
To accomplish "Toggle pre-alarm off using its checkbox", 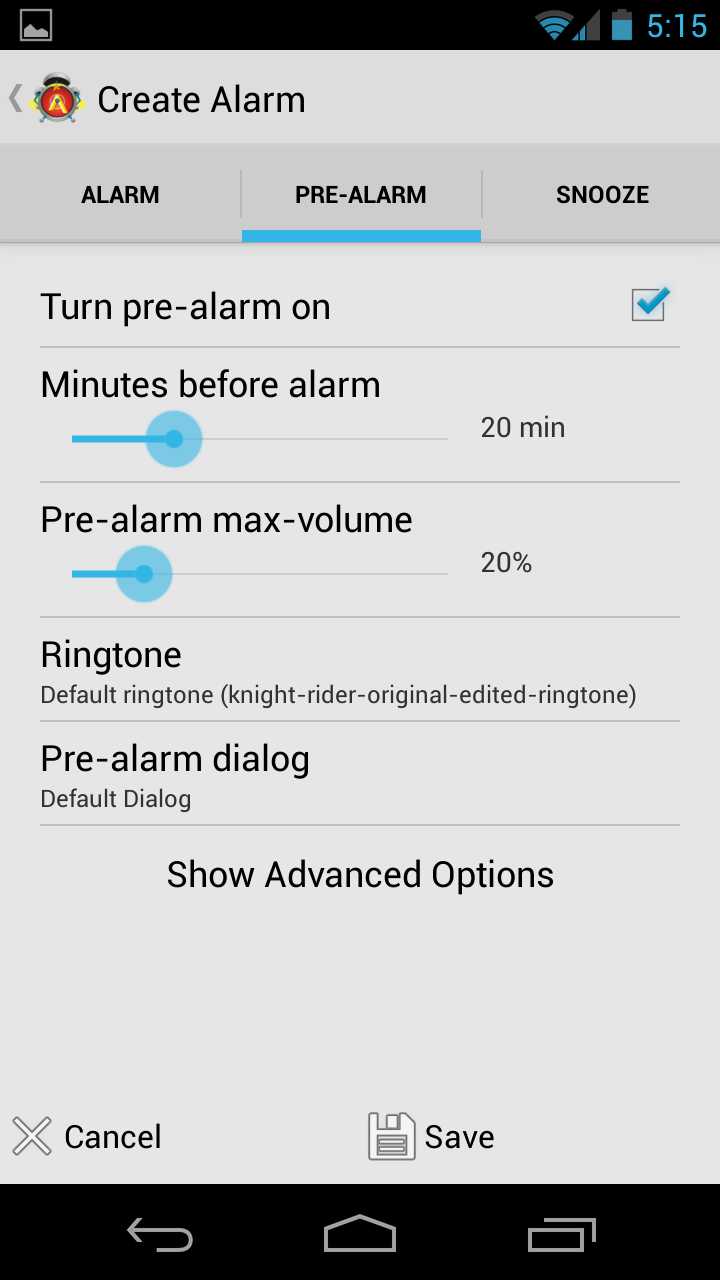I will pos(648,305).
